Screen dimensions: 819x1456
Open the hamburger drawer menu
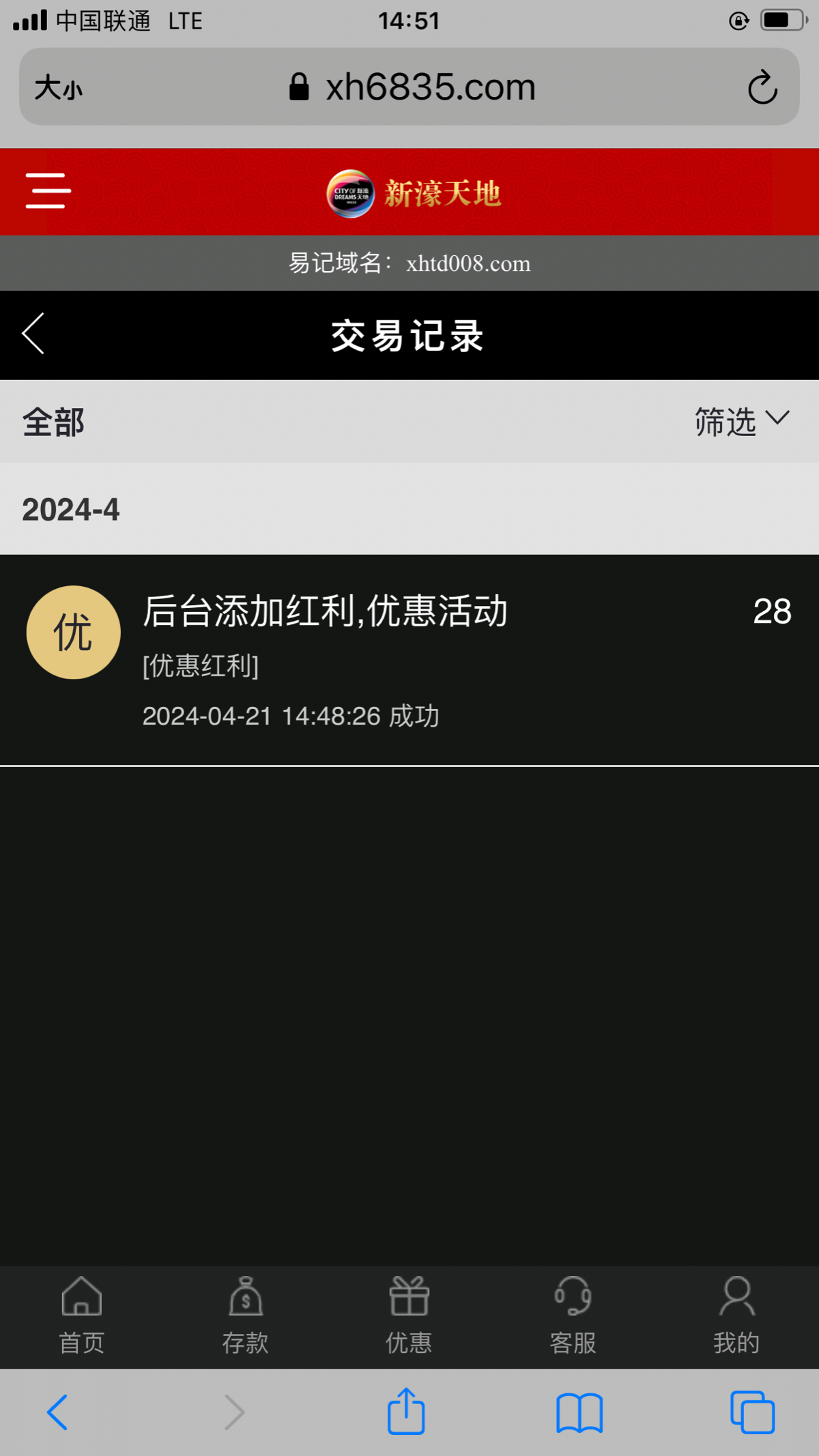[x=48, y=191]
